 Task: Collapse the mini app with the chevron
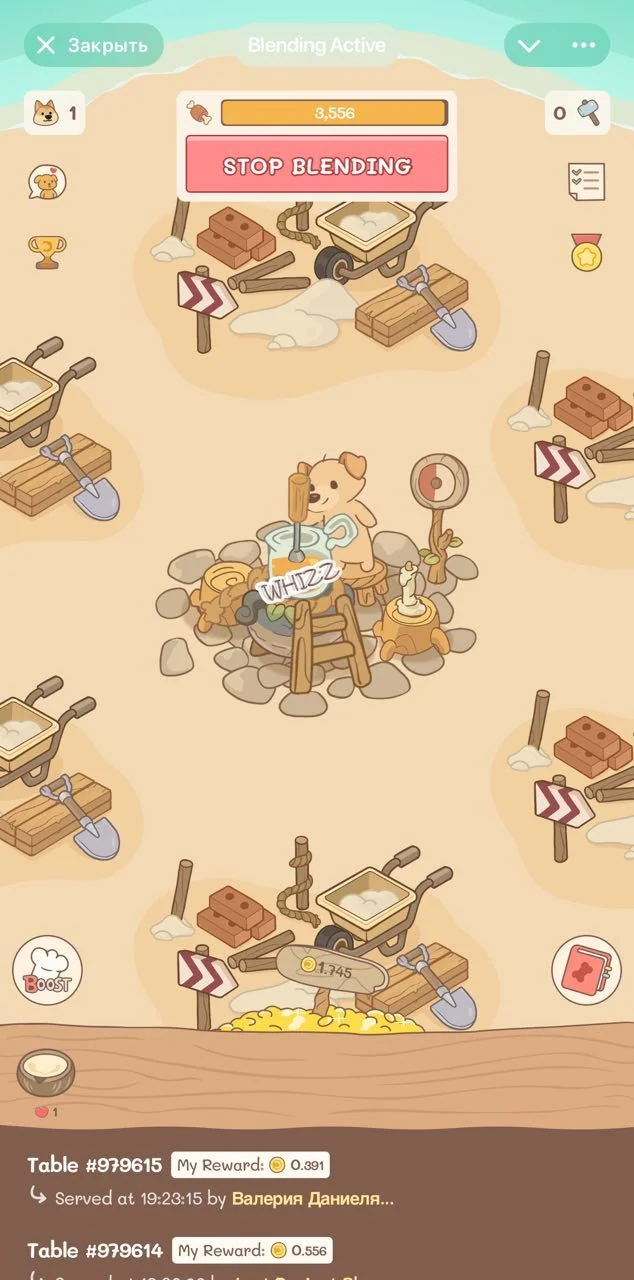pos(529,45)
